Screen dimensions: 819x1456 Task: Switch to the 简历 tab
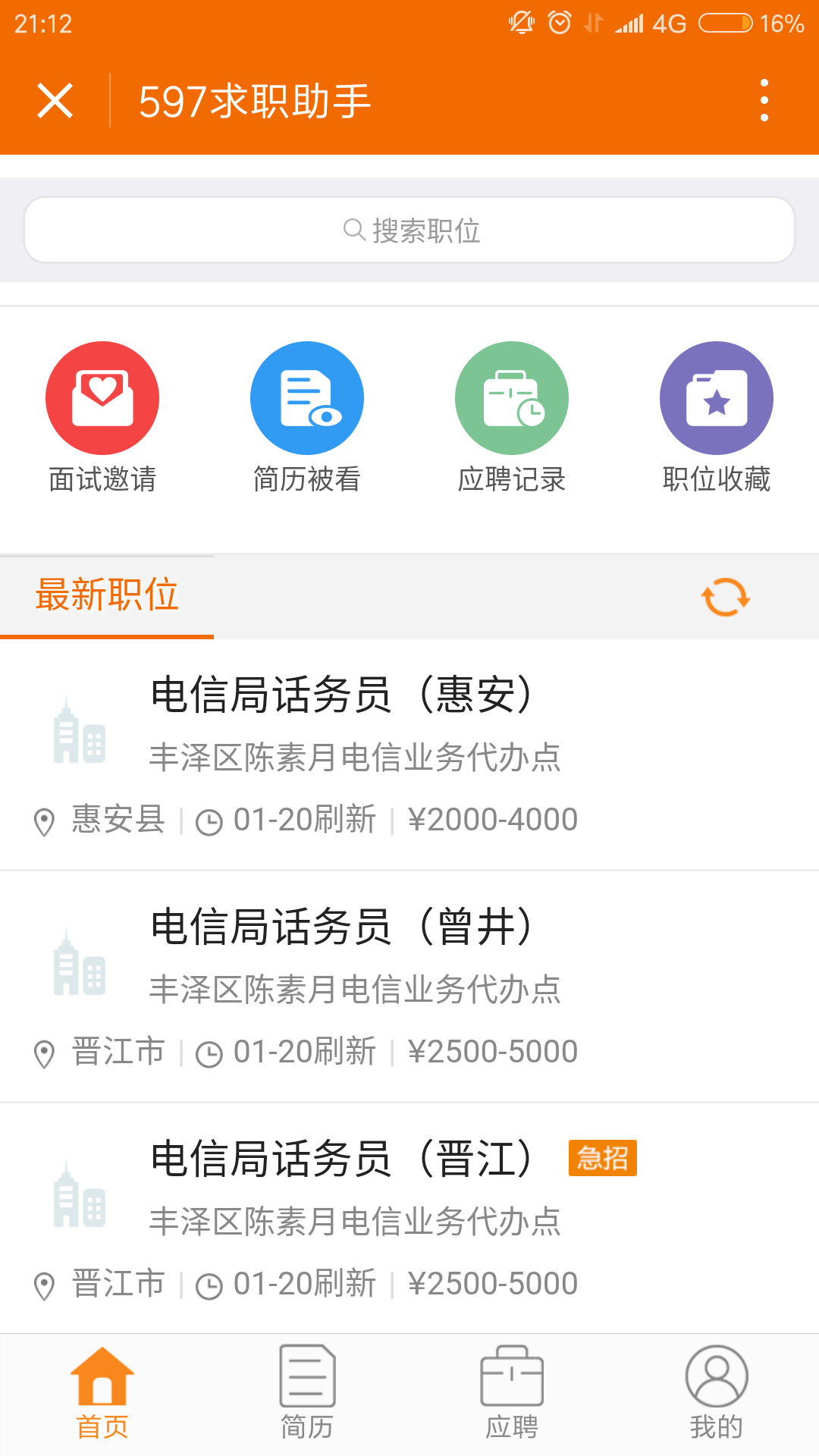307,1394
